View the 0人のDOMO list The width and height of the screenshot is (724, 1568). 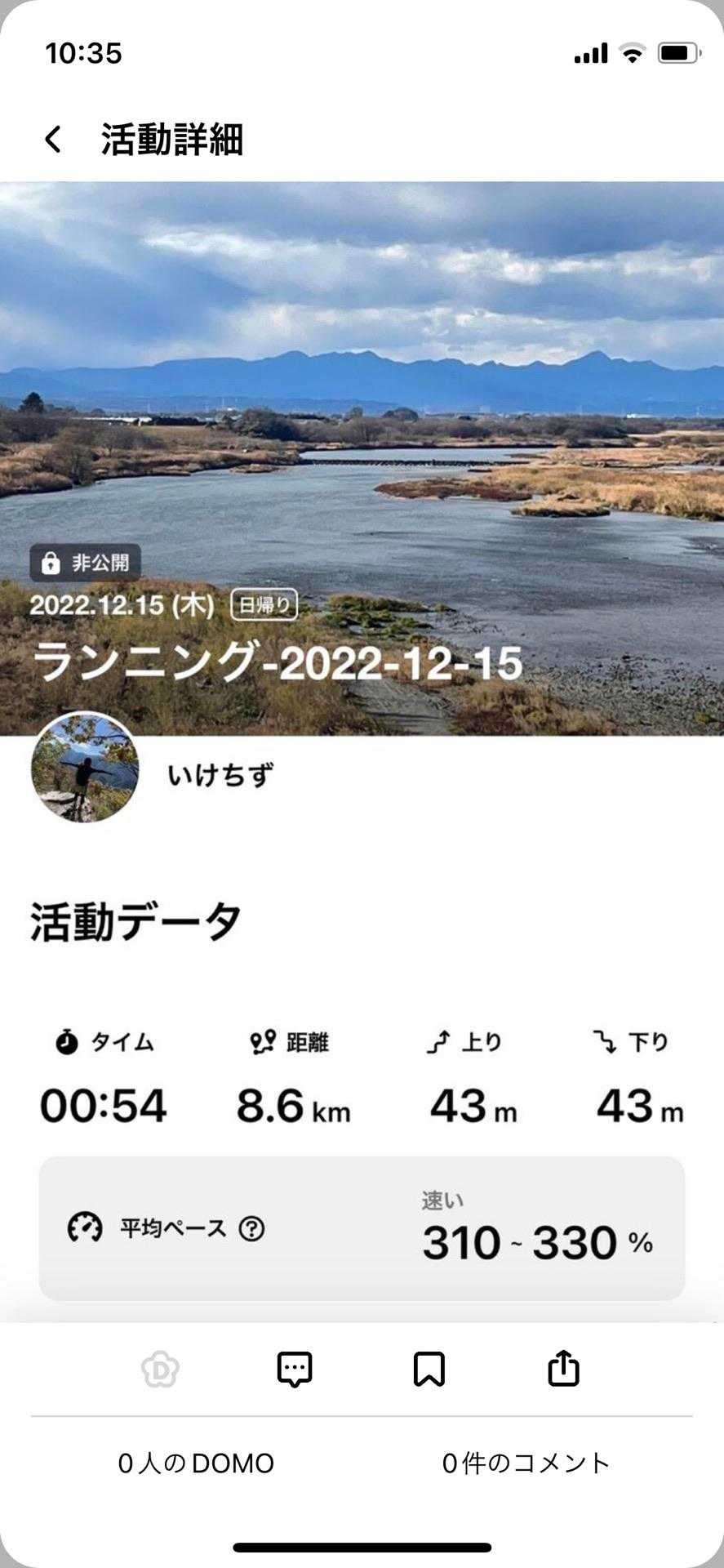click(x=196, y=1463)
